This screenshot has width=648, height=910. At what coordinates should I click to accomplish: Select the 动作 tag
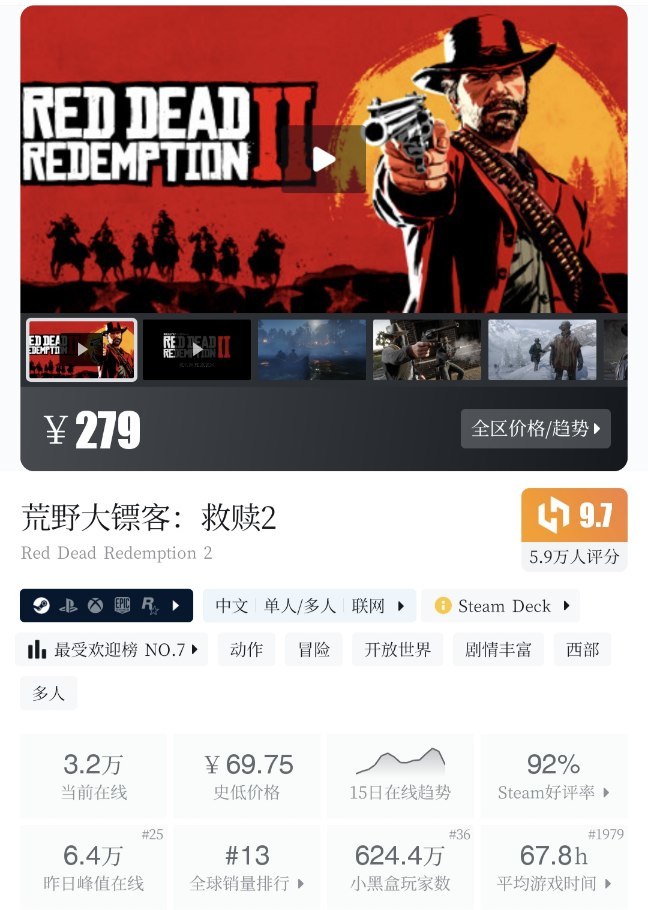pyautogui.click(x=246, y=649)
